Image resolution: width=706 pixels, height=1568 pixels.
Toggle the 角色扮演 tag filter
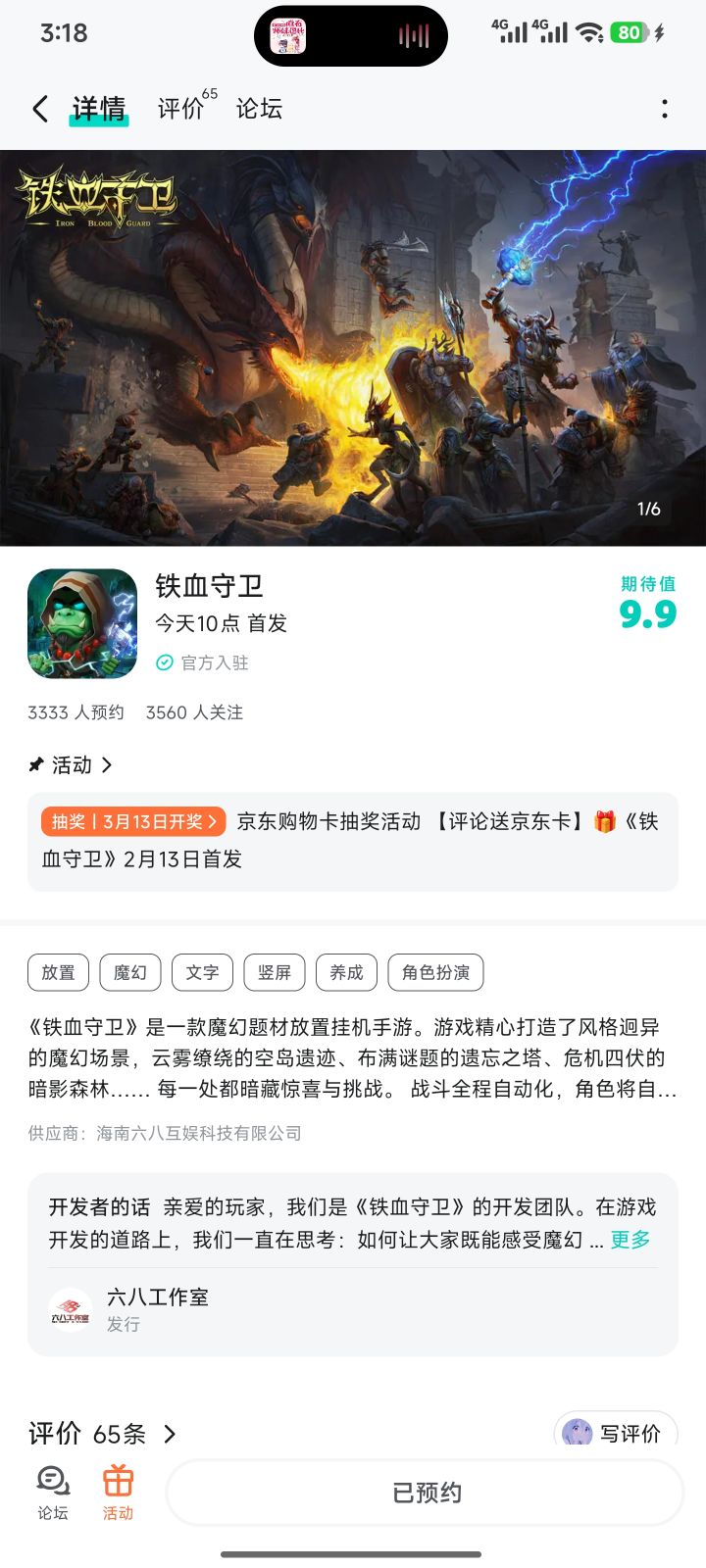click(433, 972)
